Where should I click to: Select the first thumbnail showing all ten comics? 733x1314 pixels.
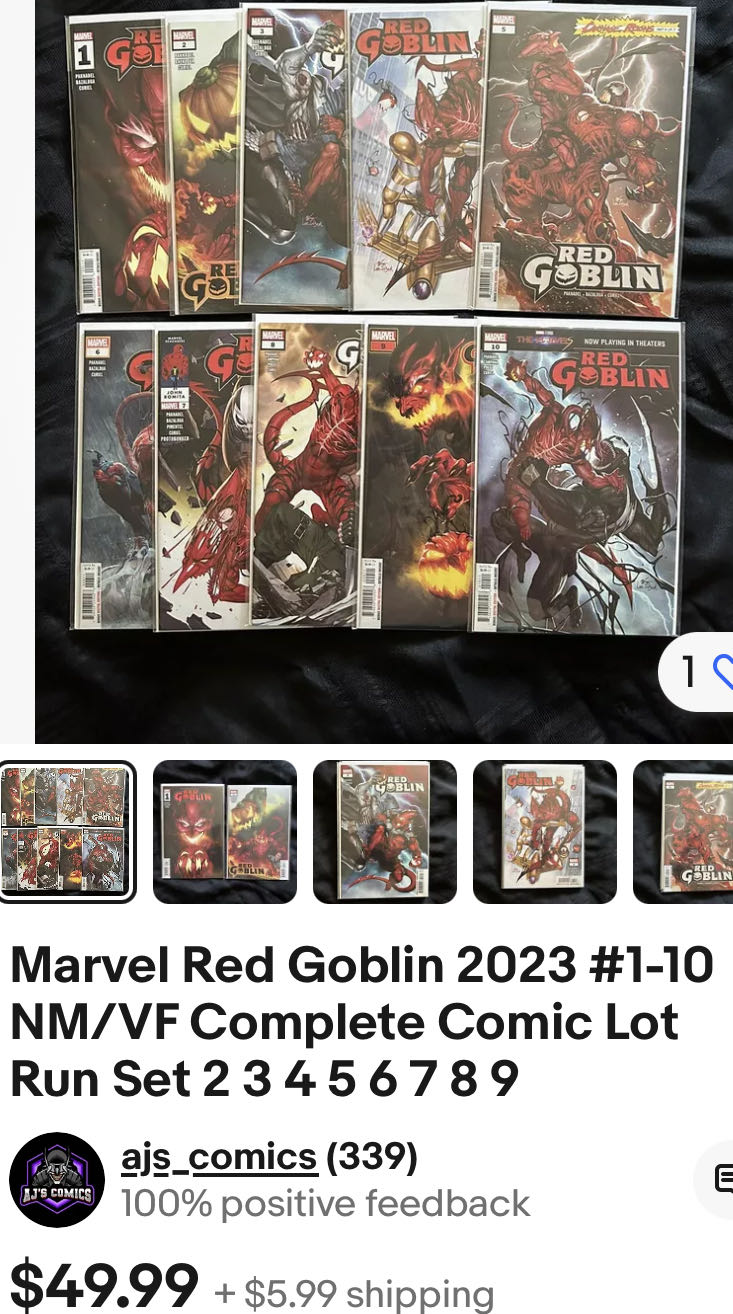click(x=67, y=832)
